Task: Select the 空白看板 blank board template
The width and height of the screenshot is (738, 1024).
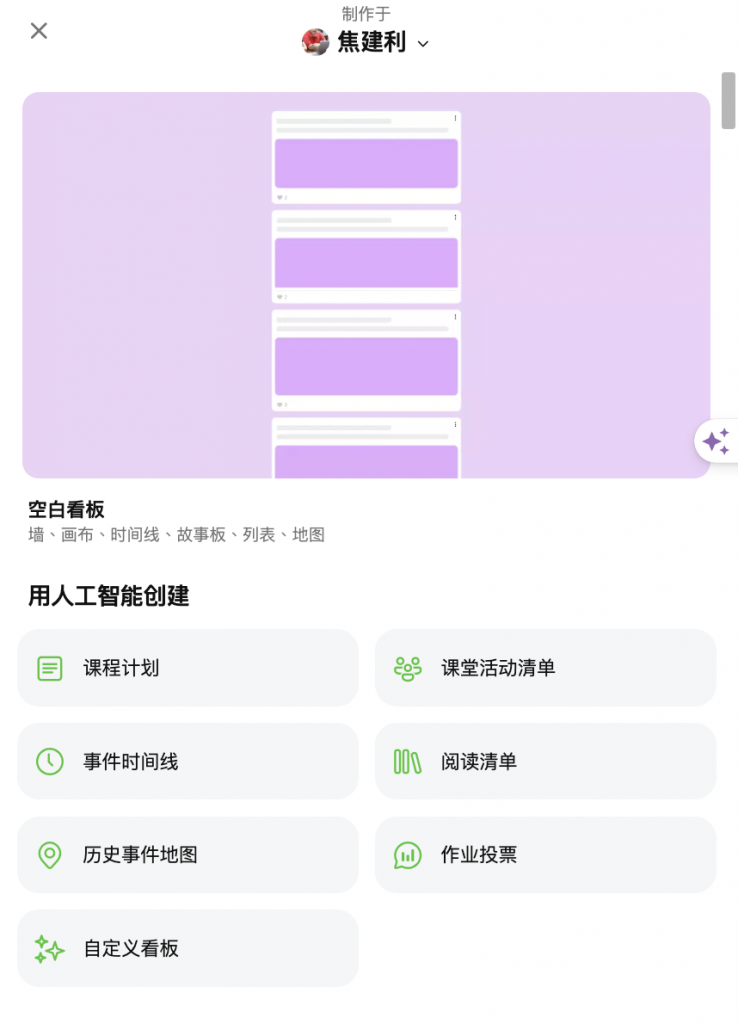Action: [366, 285]
